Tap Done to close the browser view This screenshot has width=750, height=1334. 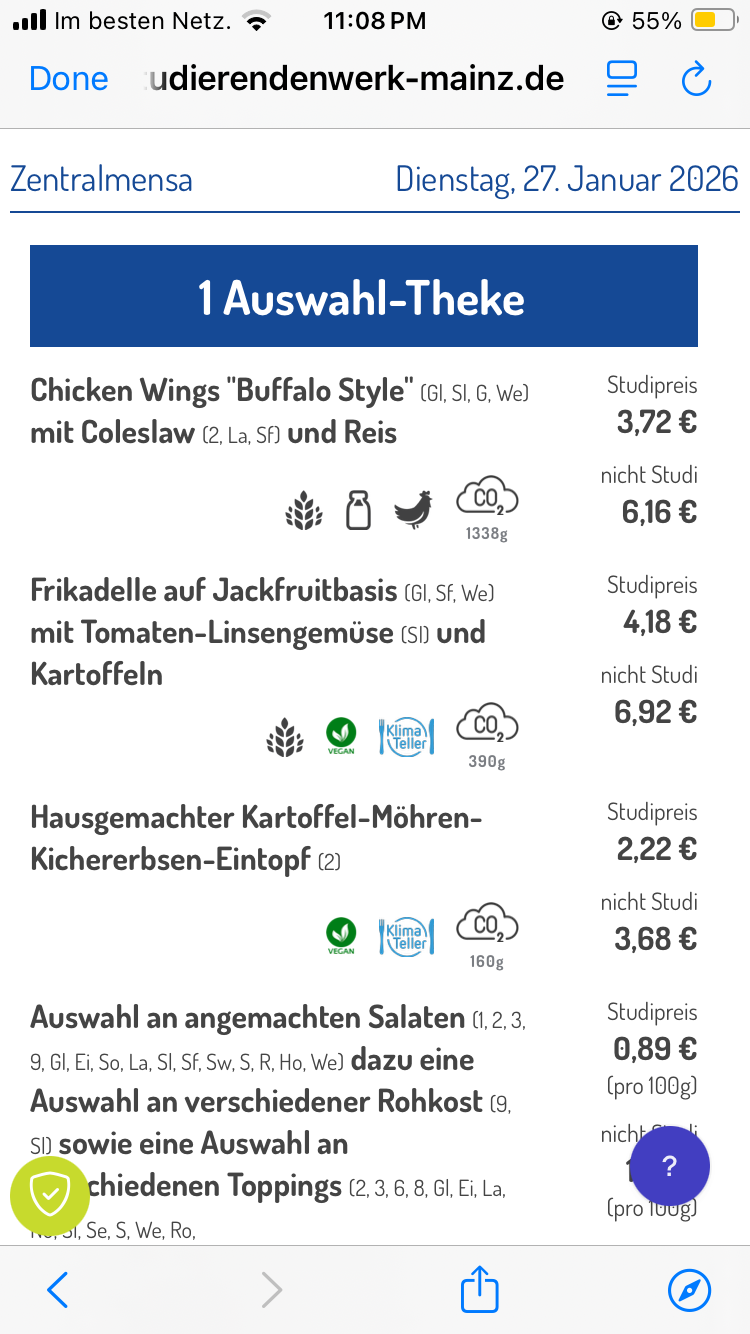click(69, 79)
